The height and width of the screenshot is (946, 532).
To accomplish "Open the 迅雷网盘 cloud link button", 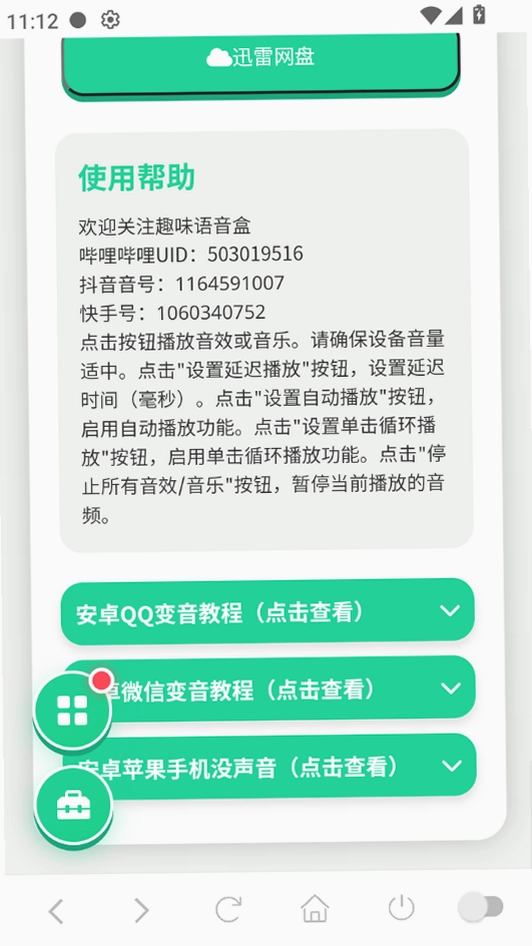I will click(261, 64).
